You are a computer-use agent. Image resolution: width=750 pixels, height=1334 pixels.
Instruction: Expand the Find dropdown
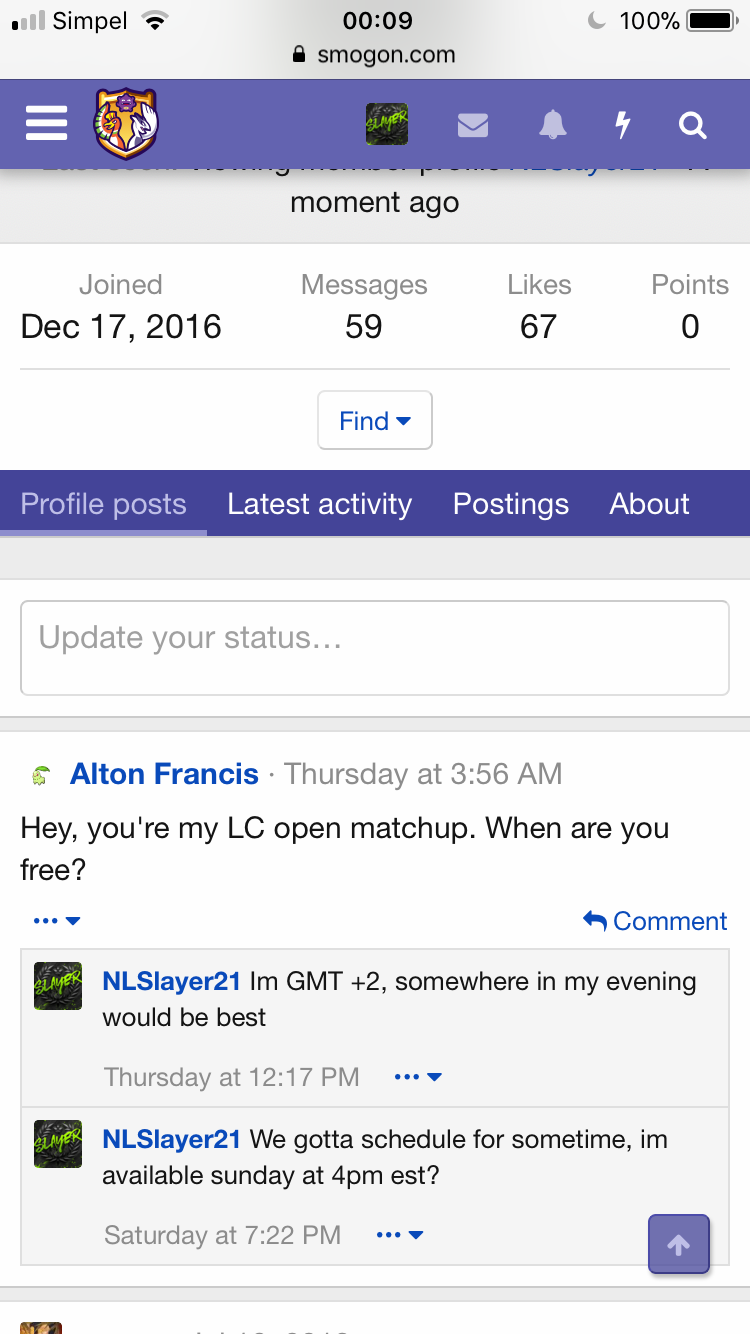[x=375, y=420]
